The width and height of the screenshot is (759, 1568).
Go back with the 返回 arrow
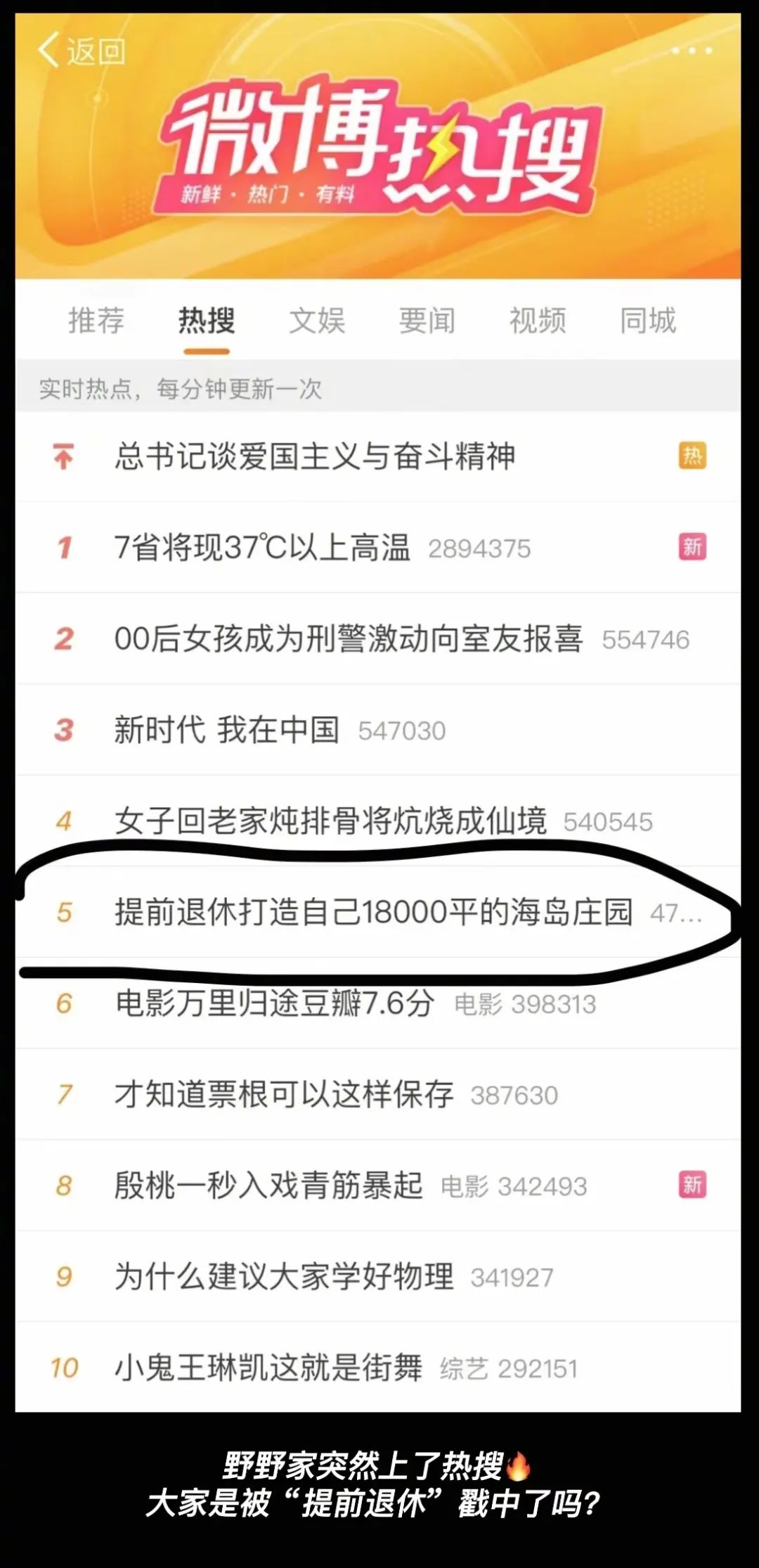click(82, 51)
